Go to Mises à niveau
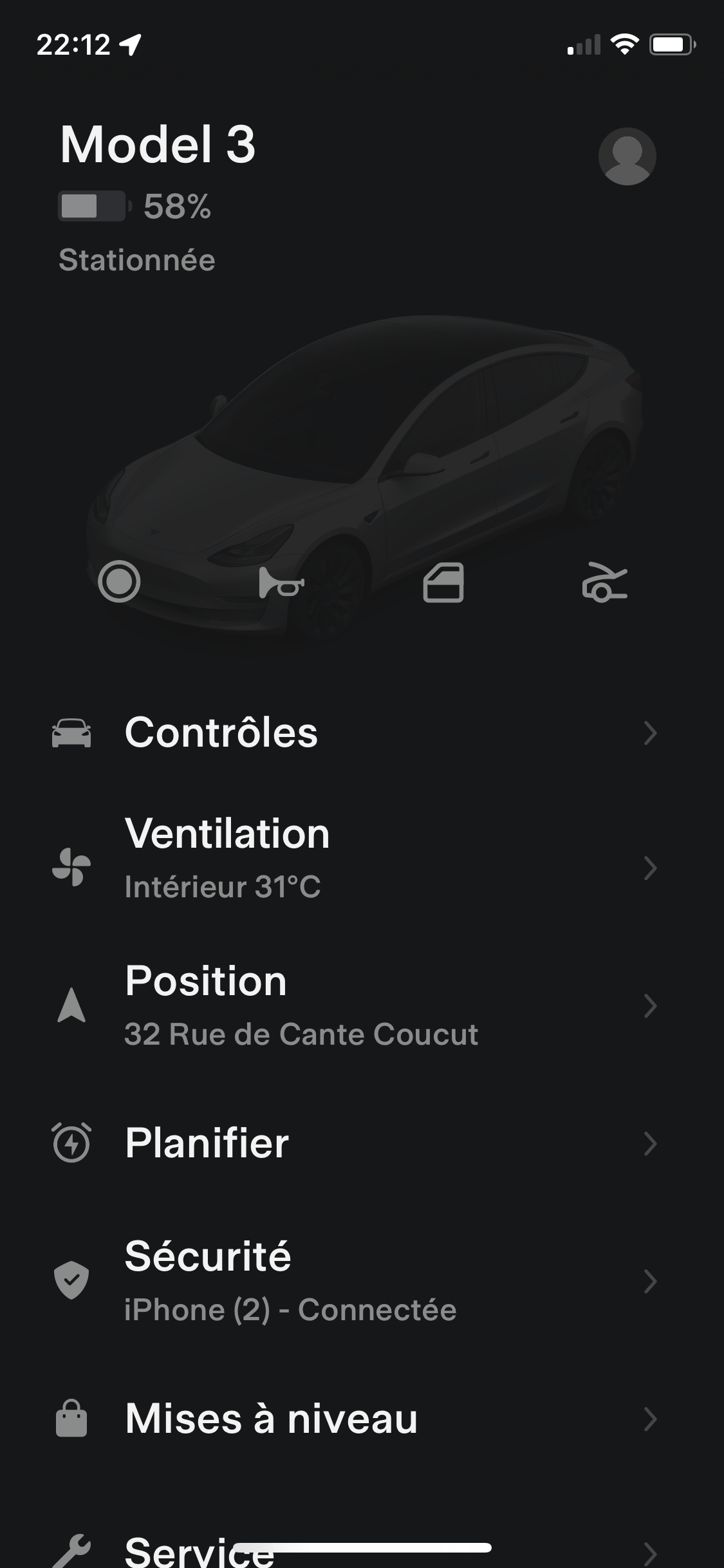 [x=354, y=1419]
